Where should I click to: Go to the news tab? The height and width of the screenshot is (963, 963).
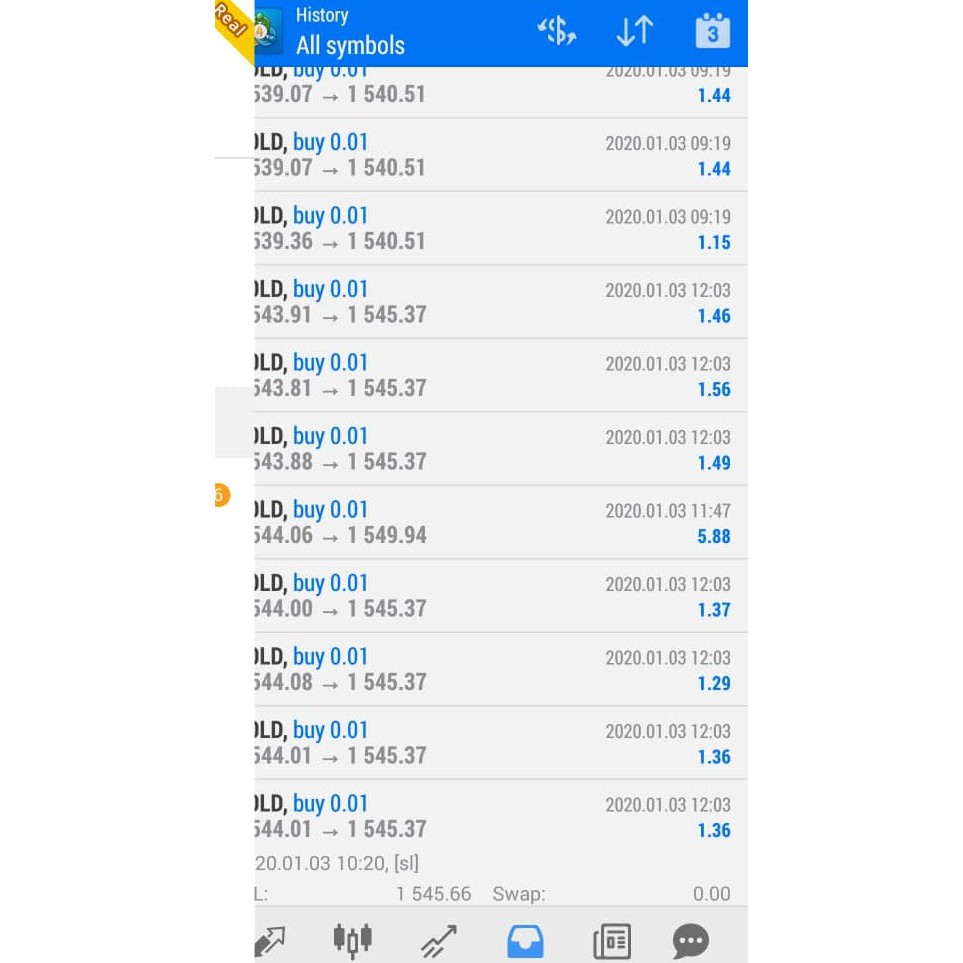point(611,940)
